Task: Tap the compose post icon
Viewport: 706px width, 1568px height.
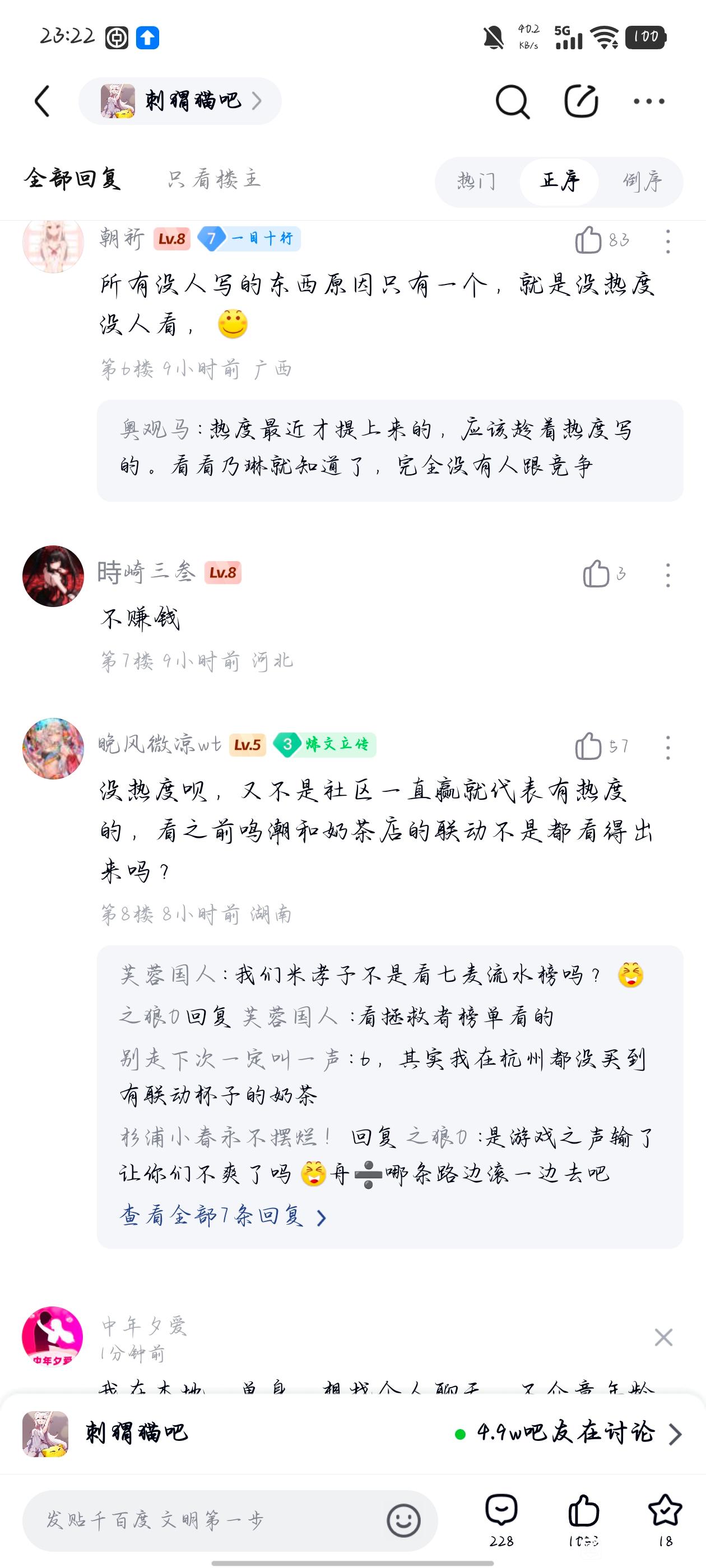Action: click(580, 101)
